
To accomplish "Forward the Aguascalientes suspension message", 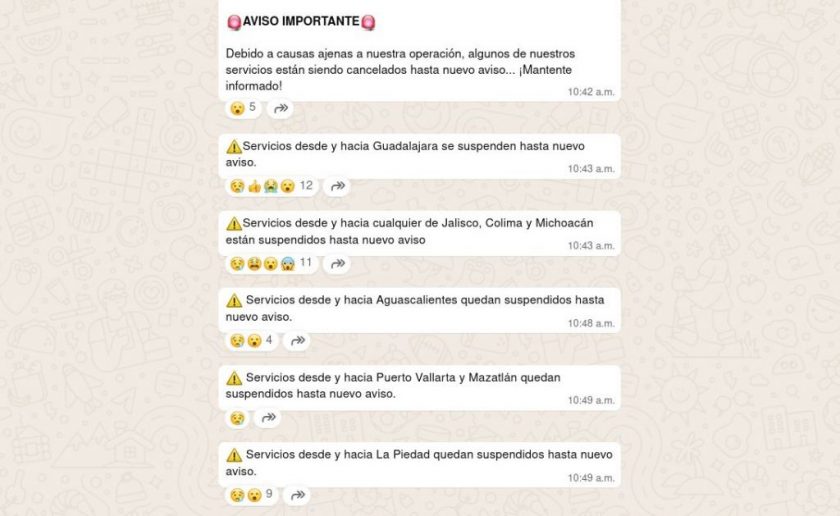I will 297,341.
